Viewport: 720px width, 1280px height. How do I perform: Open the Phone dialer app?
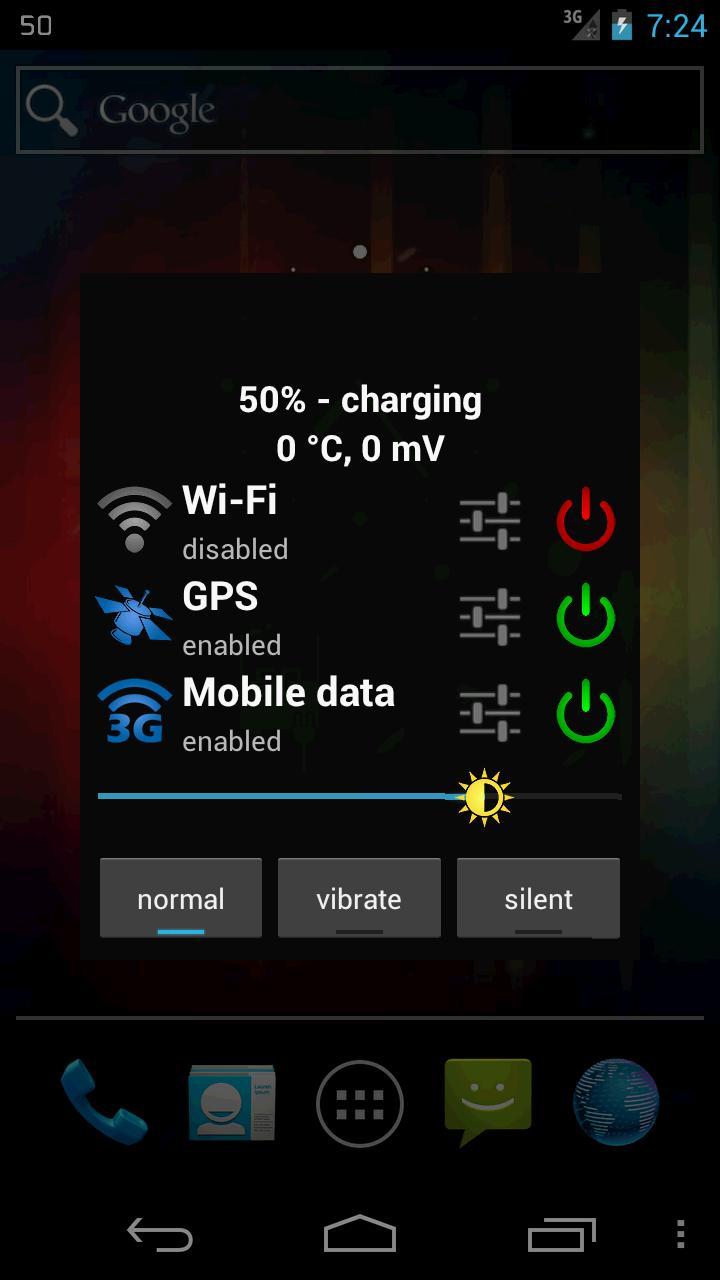pyautogui.click(x=103, y=1103)
